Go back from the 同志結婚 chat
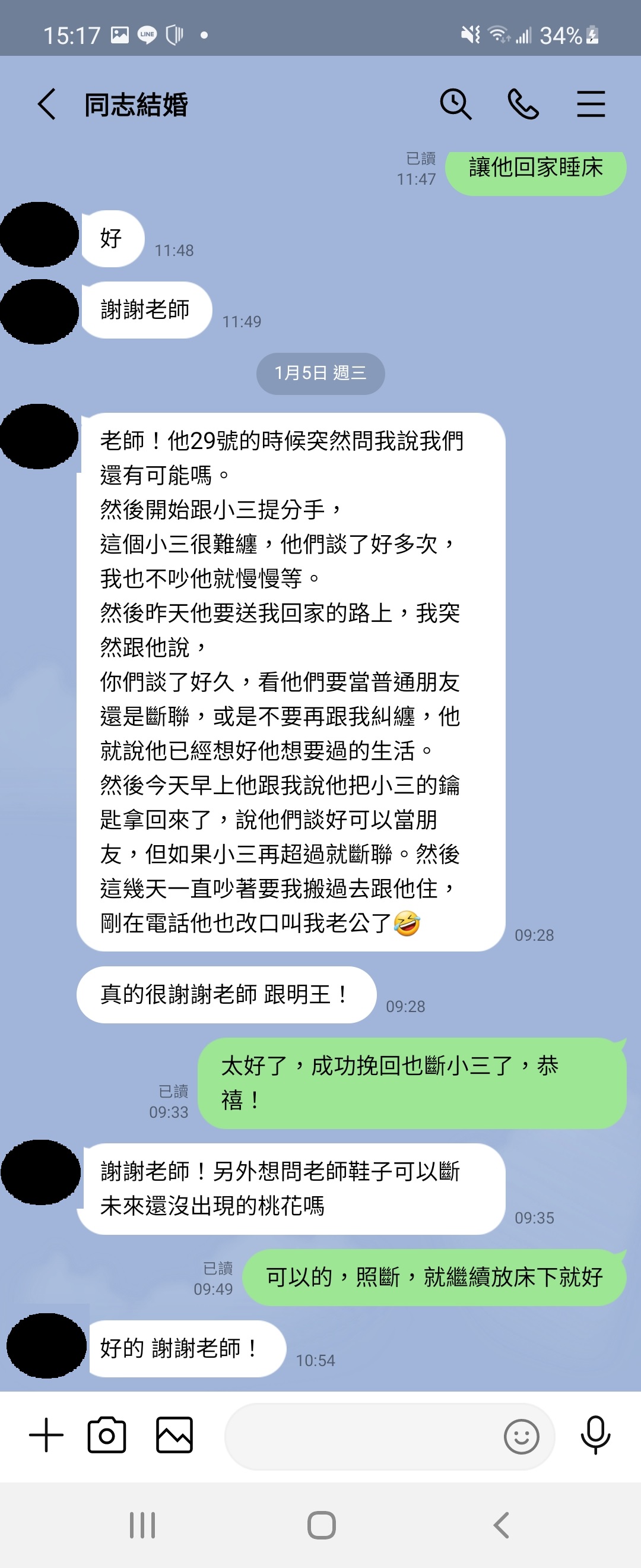Screen dimensions: 641x1568 click(47, 104)
